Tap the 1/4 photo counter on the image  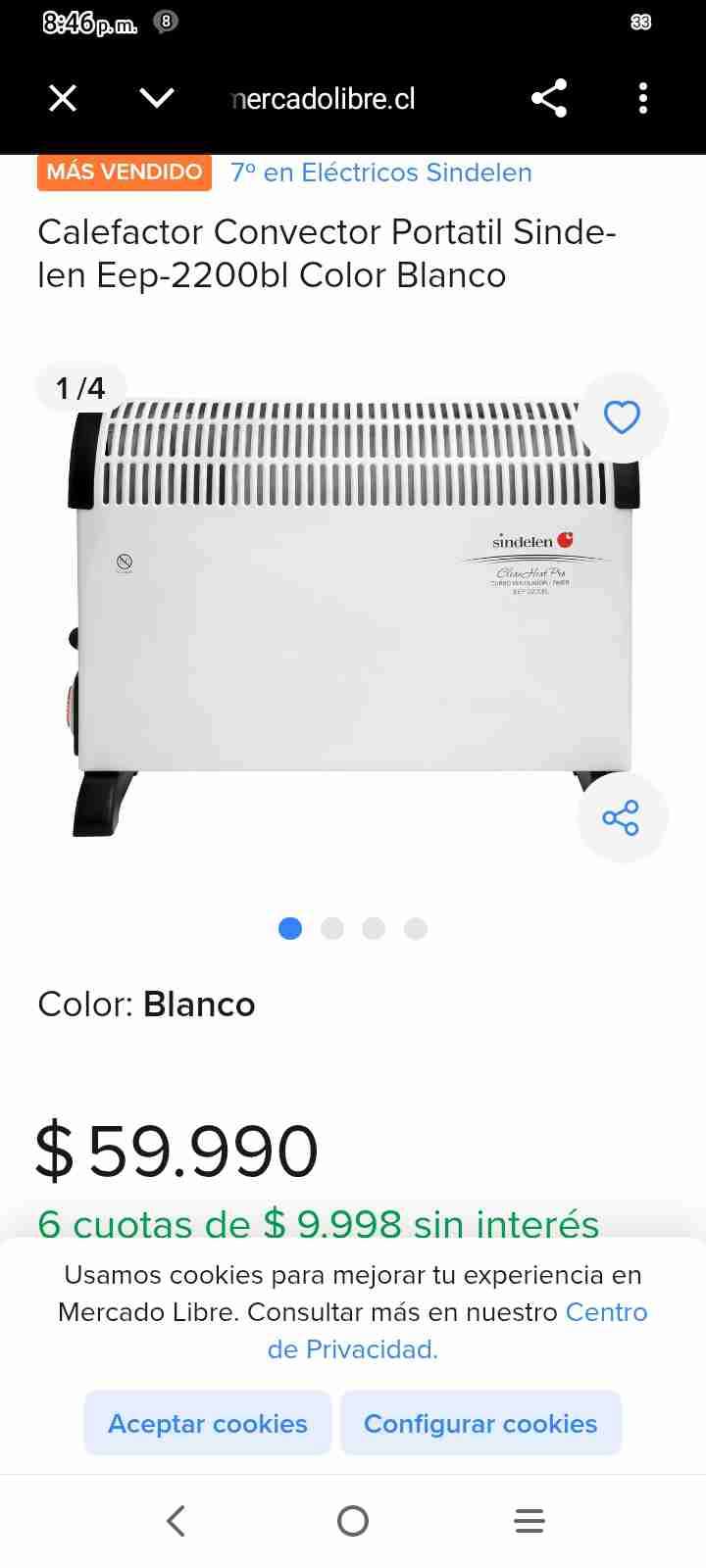click(79, 388)
